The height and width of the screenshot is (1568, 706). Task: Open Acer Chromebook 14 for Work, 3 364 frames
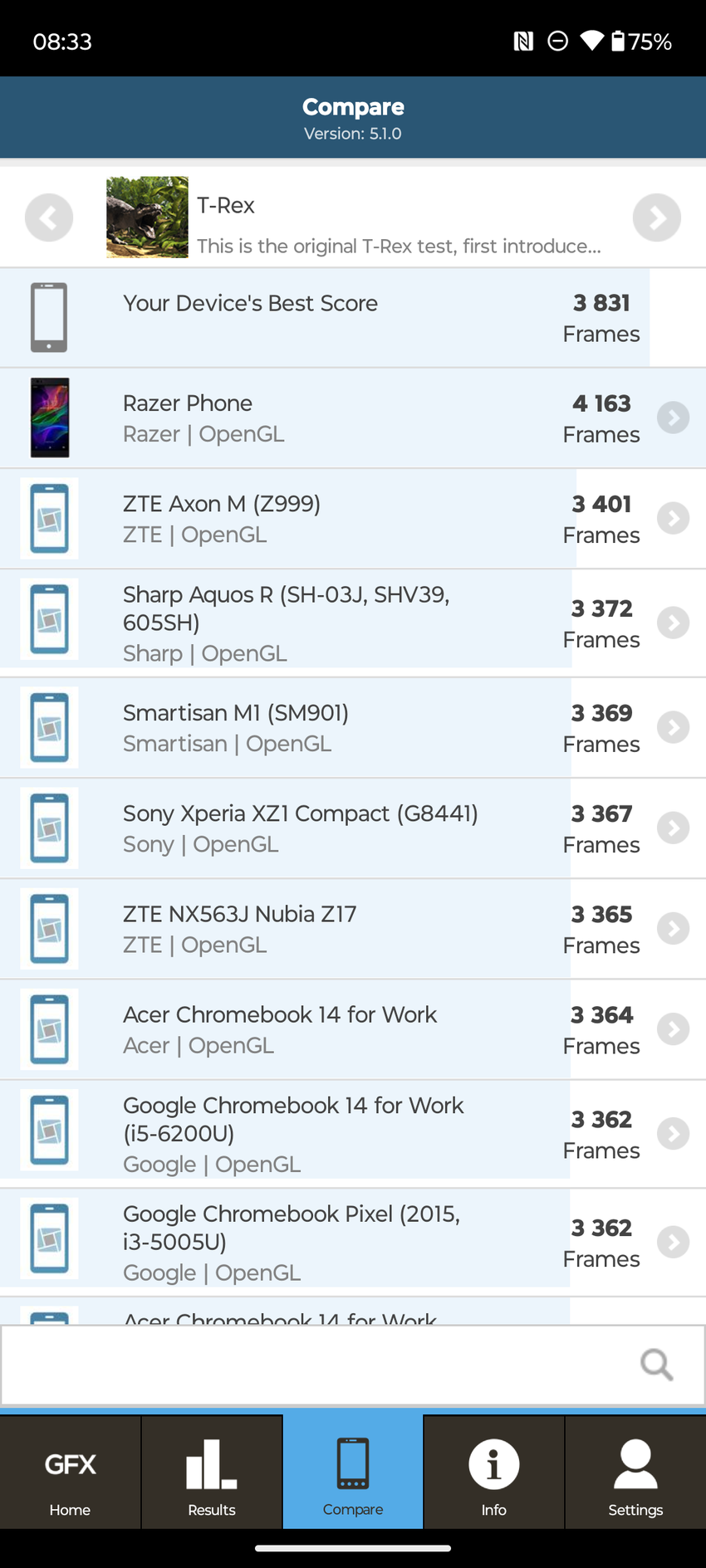673,1029
